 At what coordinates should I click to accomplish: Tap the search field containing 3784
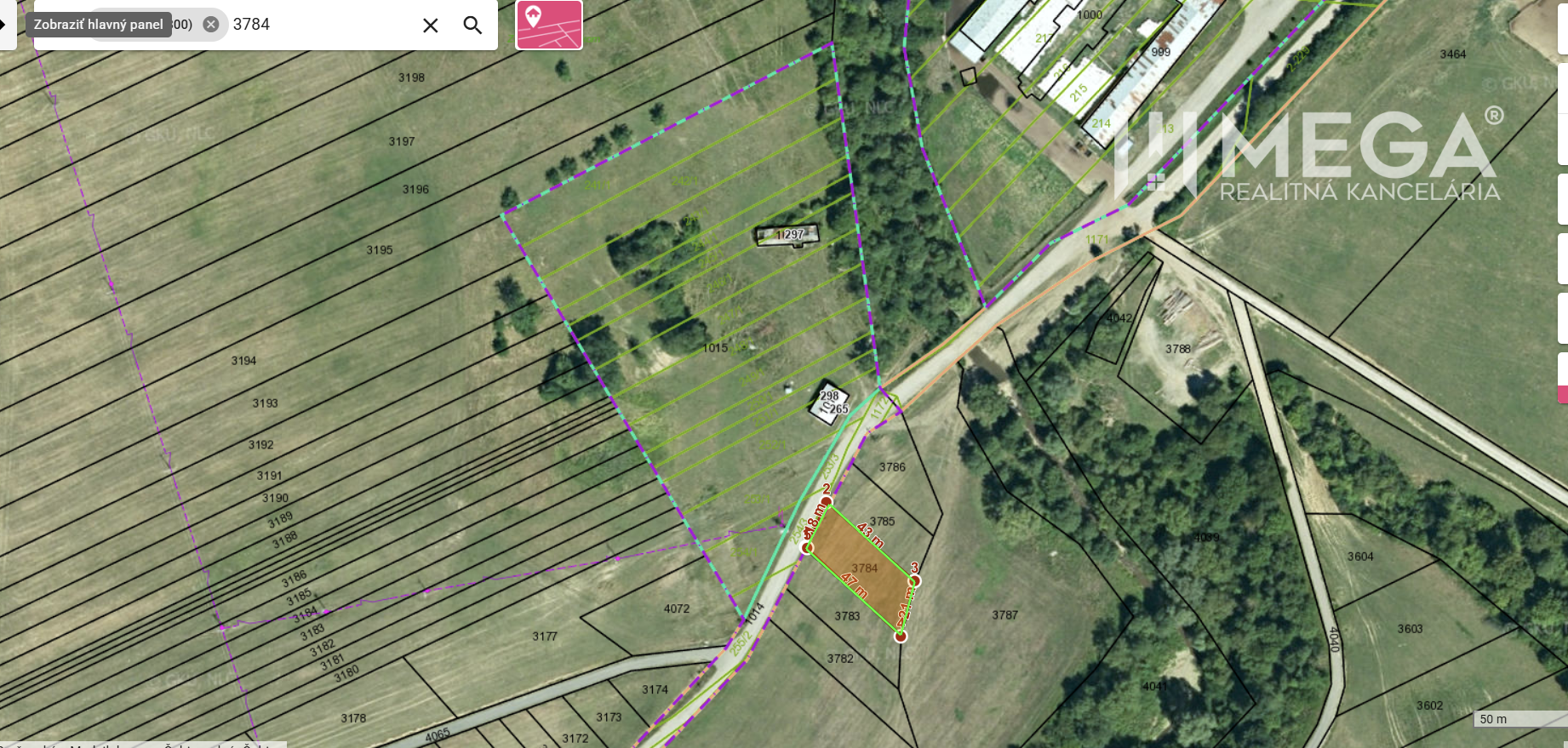pos(319,25)
